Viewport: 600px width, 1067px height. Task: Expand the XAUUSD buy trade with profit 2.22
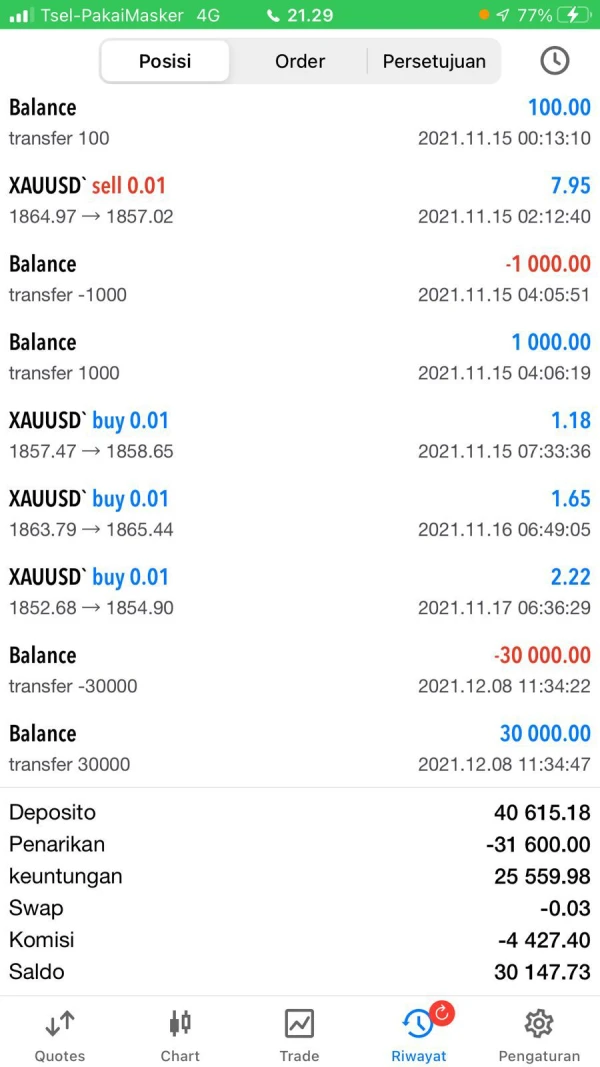[x=300, y=591]
